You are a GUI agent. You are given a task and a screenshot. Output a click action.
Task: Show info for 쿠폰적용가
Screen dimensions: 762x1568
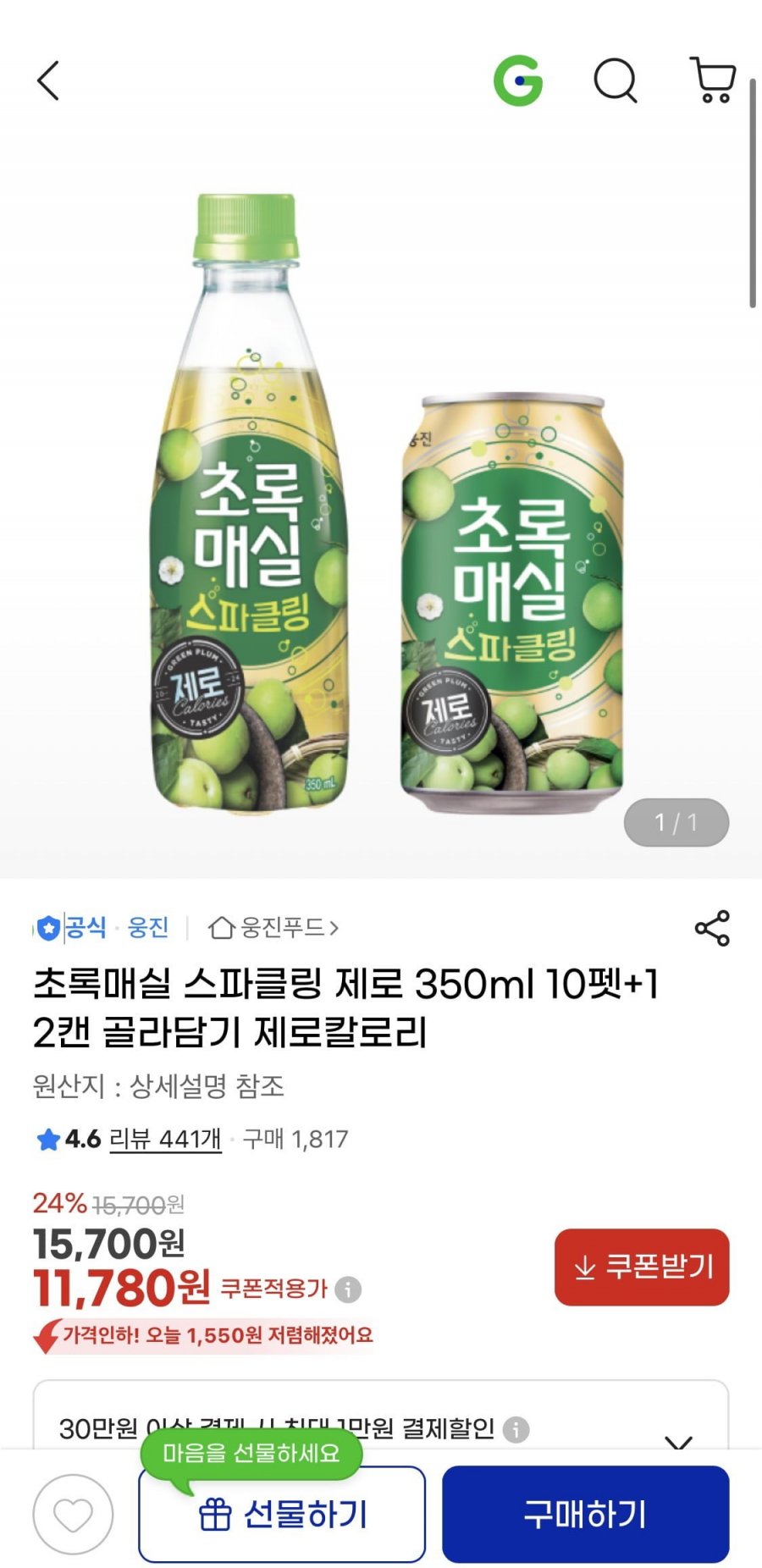pos(348,1289)
